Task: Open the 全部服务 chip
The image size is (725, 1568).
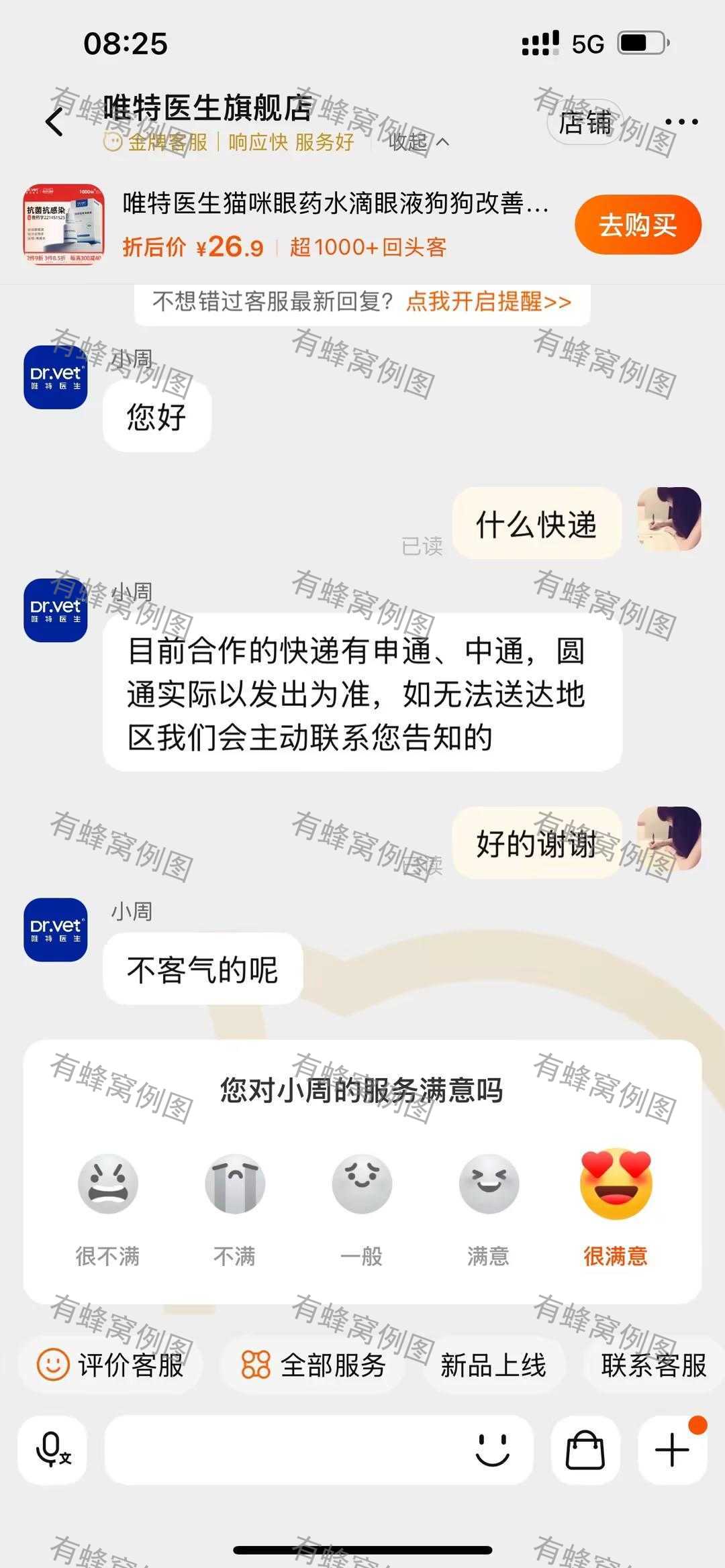Action: pyautogui.click(x=313, y=1365)
